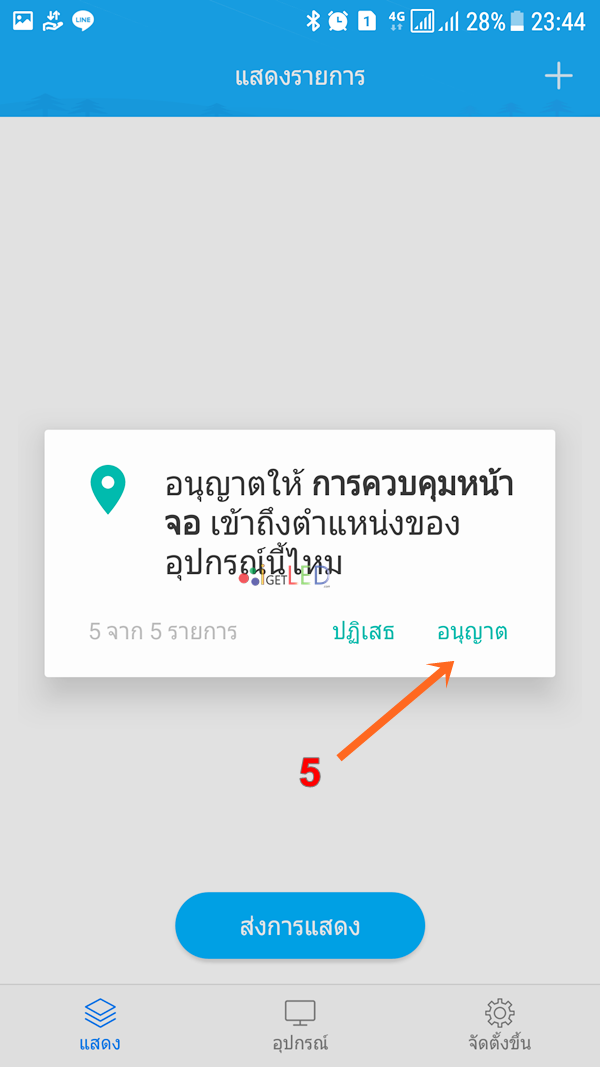Tap the plus icon to add item

click(558, 77)
